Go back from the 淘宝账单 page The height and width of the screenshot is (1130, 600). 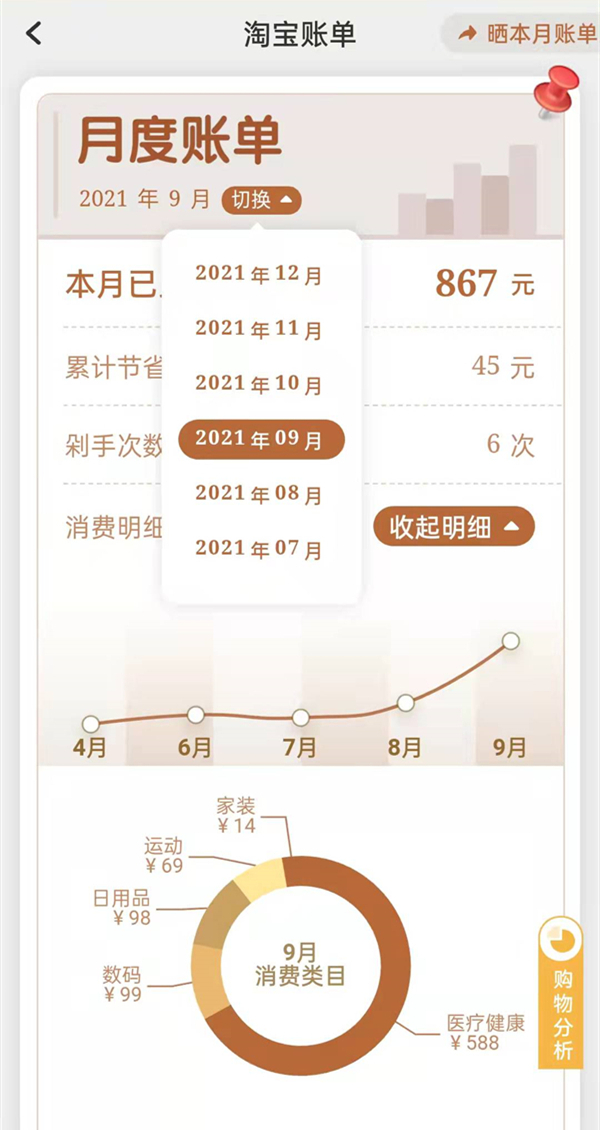(x=34, y=33)
